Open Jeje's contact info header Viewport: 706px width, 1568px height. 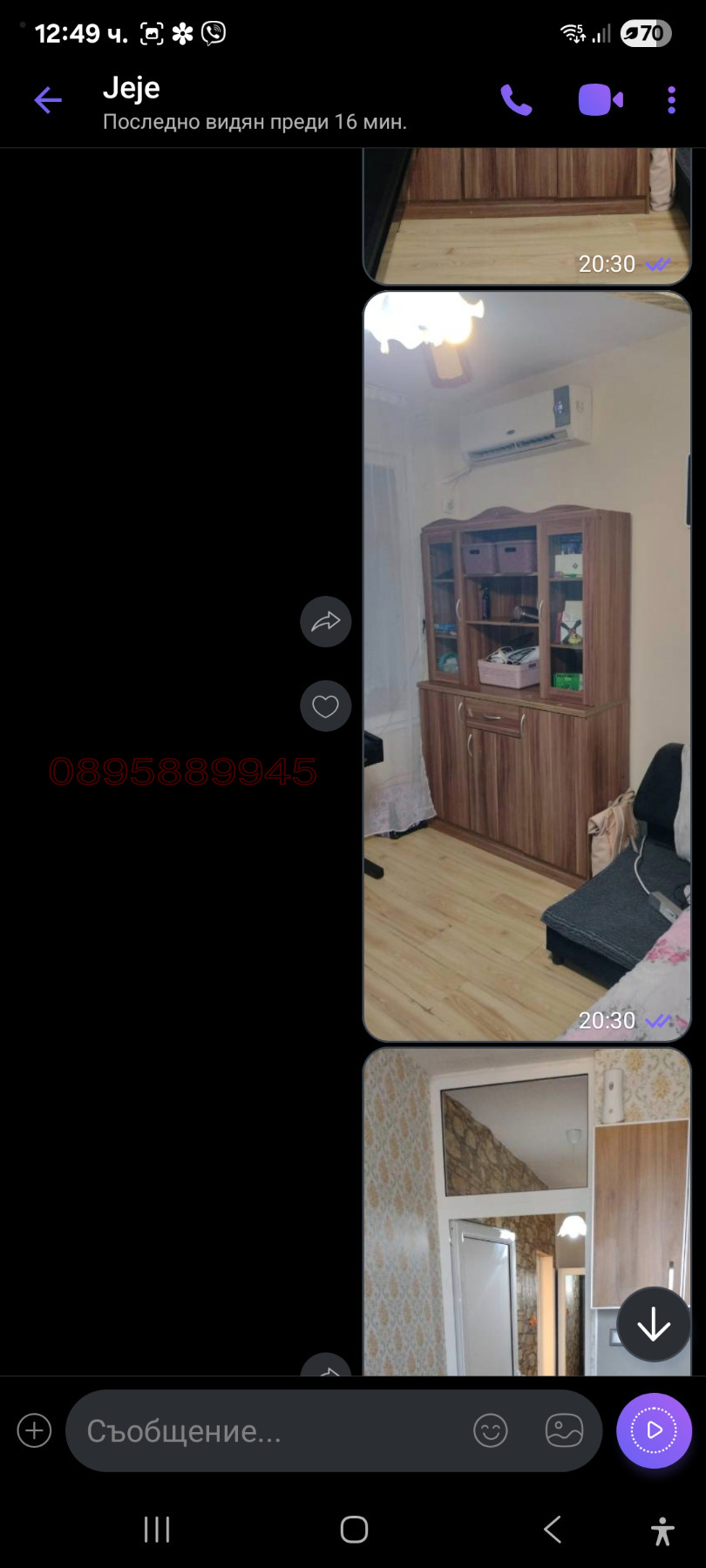click(x=253, y=102)
